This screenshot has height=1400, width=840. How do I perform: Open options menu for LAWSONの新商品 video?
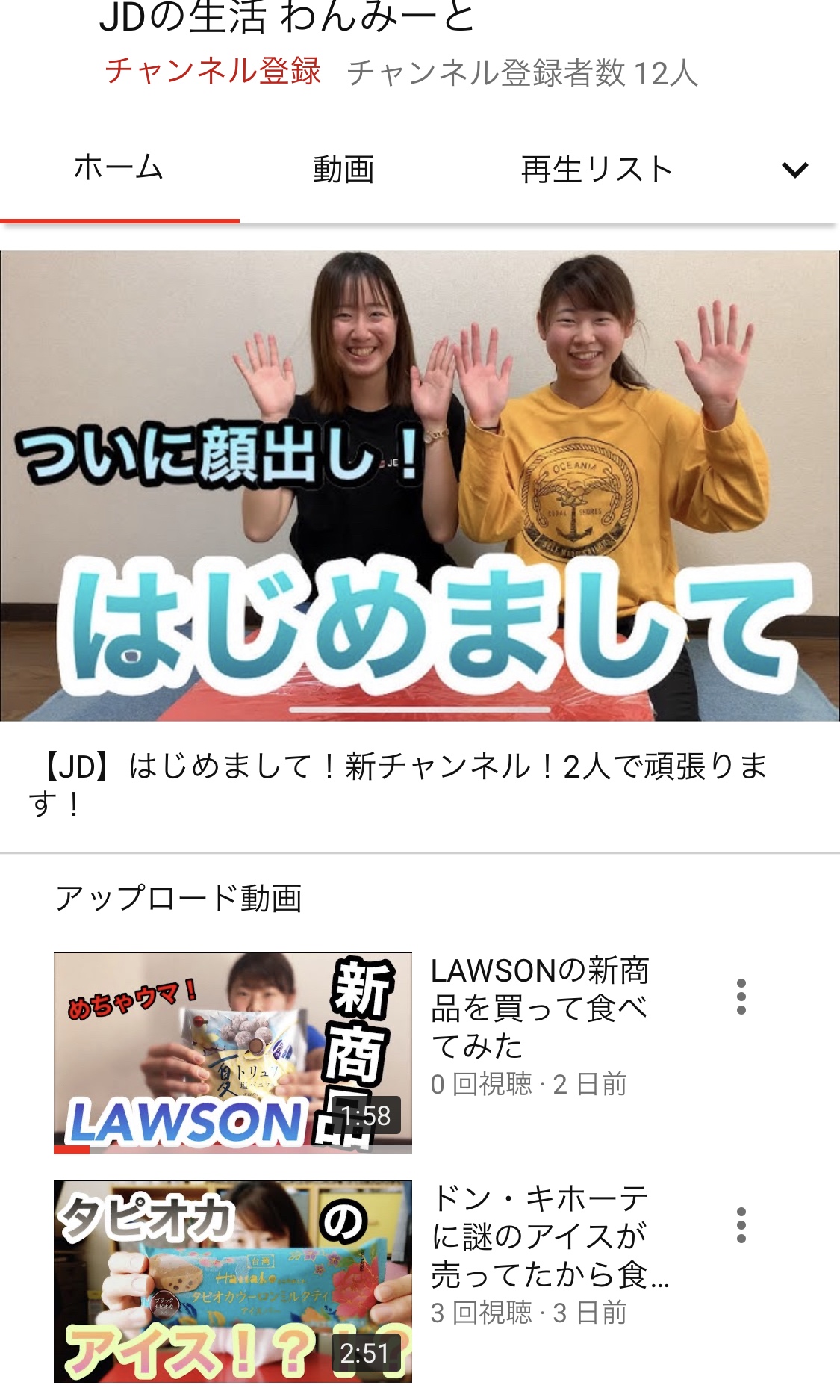point(741,997)
